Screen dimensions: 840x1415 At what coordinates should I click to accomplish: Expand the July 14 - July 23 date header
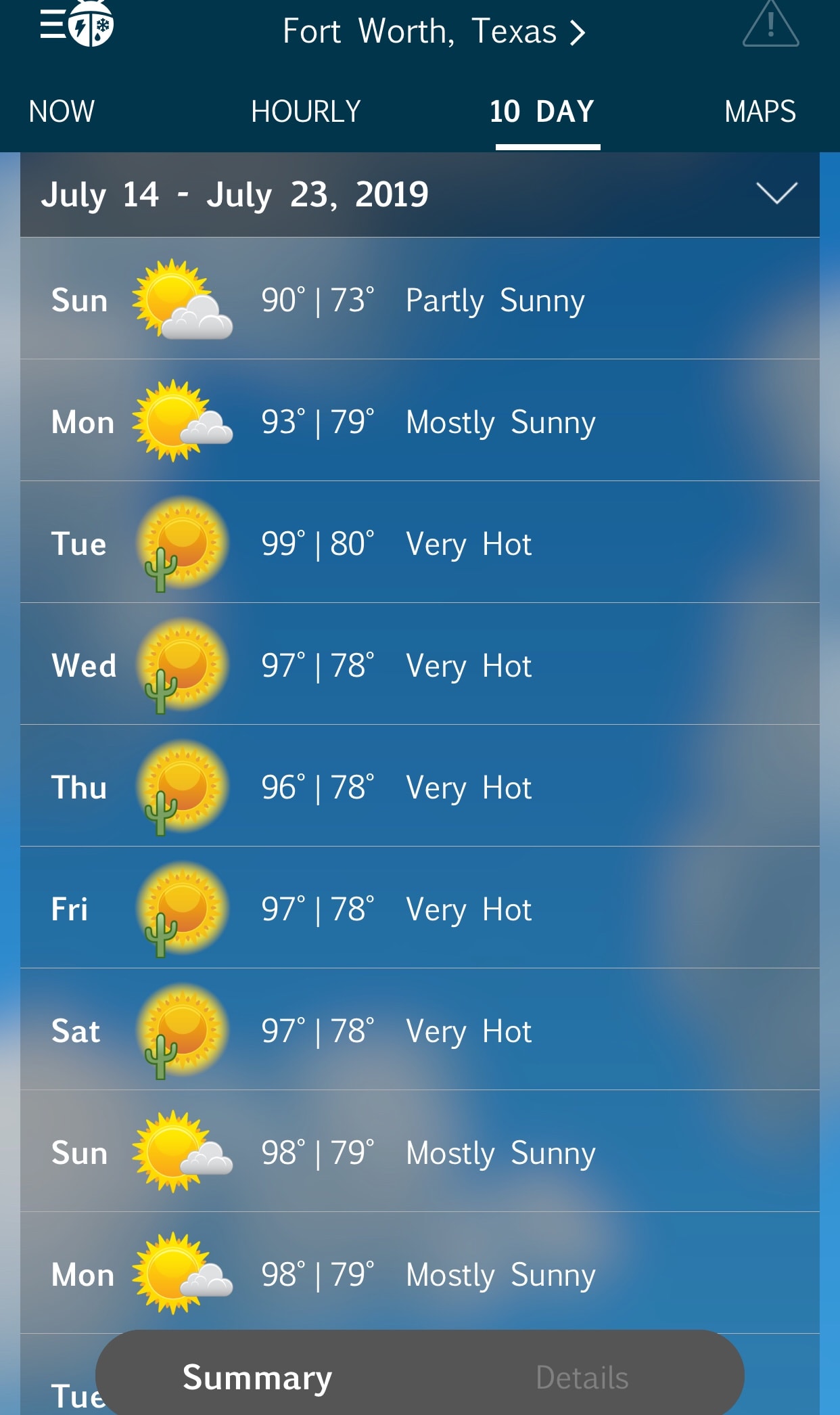pos(776,194)
